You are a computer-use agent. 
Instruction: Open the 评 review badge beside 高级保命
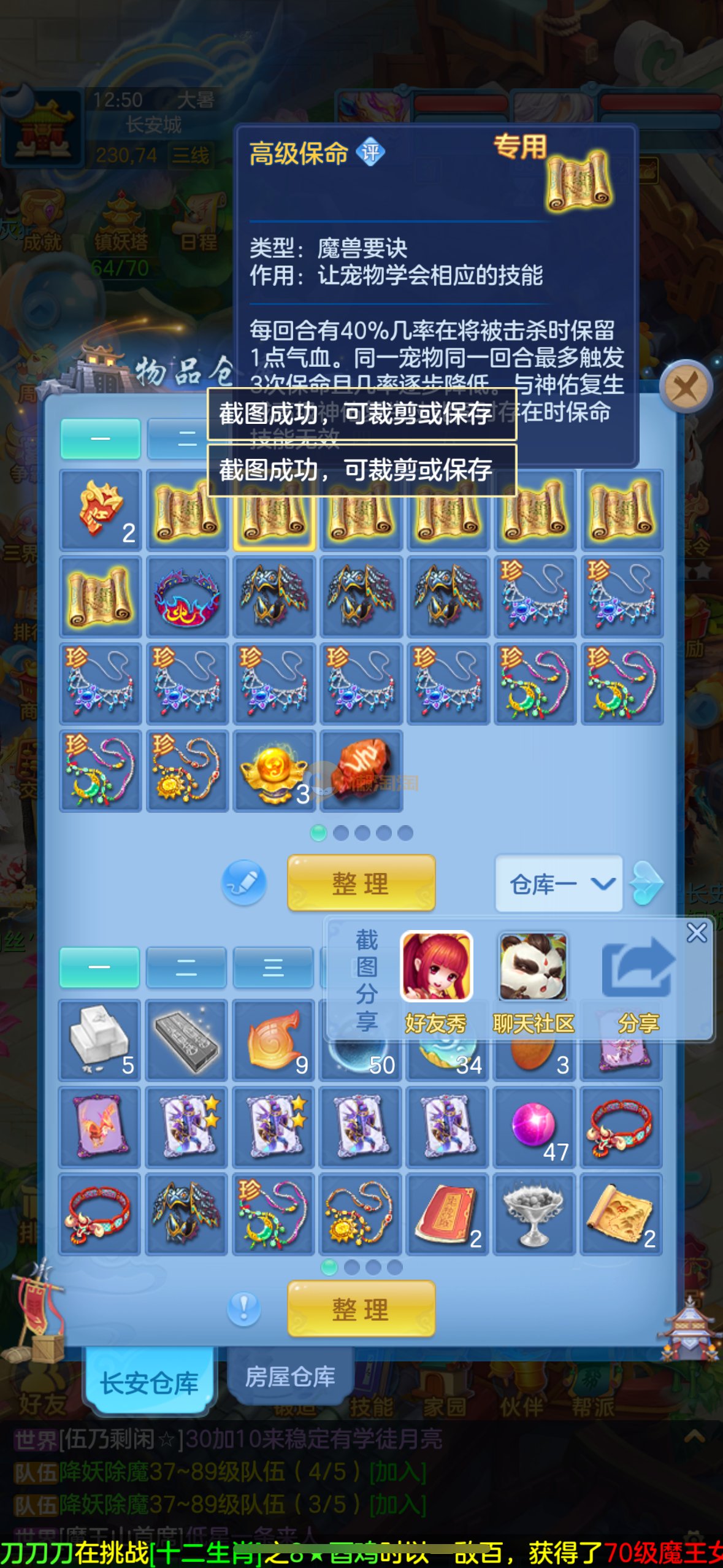click(x=370, y=152)
